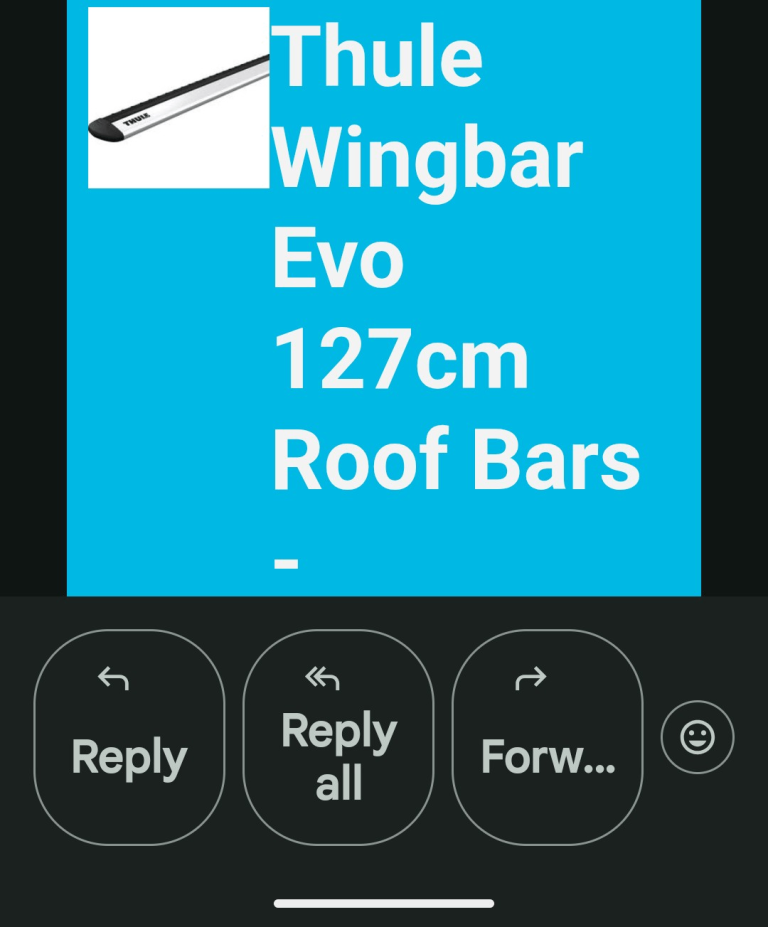Forward this email

pos(547,737)
